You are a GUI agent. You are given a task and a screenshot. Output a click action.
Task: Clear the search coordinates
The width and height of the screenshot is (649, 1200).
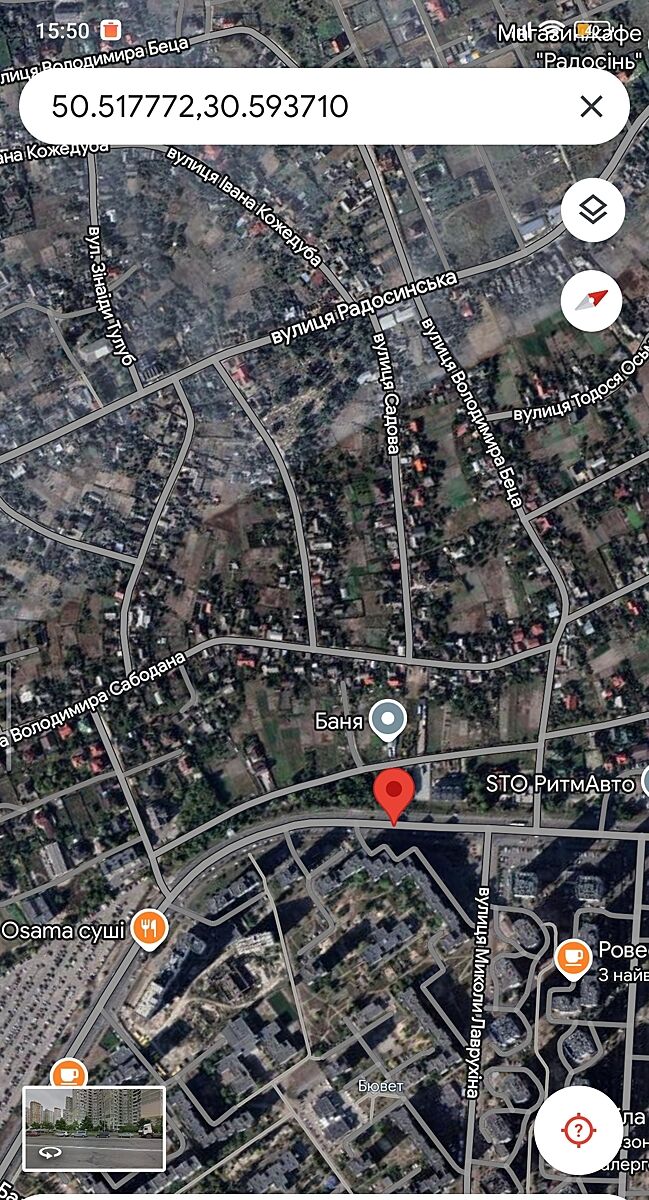[x=591, y=106]
